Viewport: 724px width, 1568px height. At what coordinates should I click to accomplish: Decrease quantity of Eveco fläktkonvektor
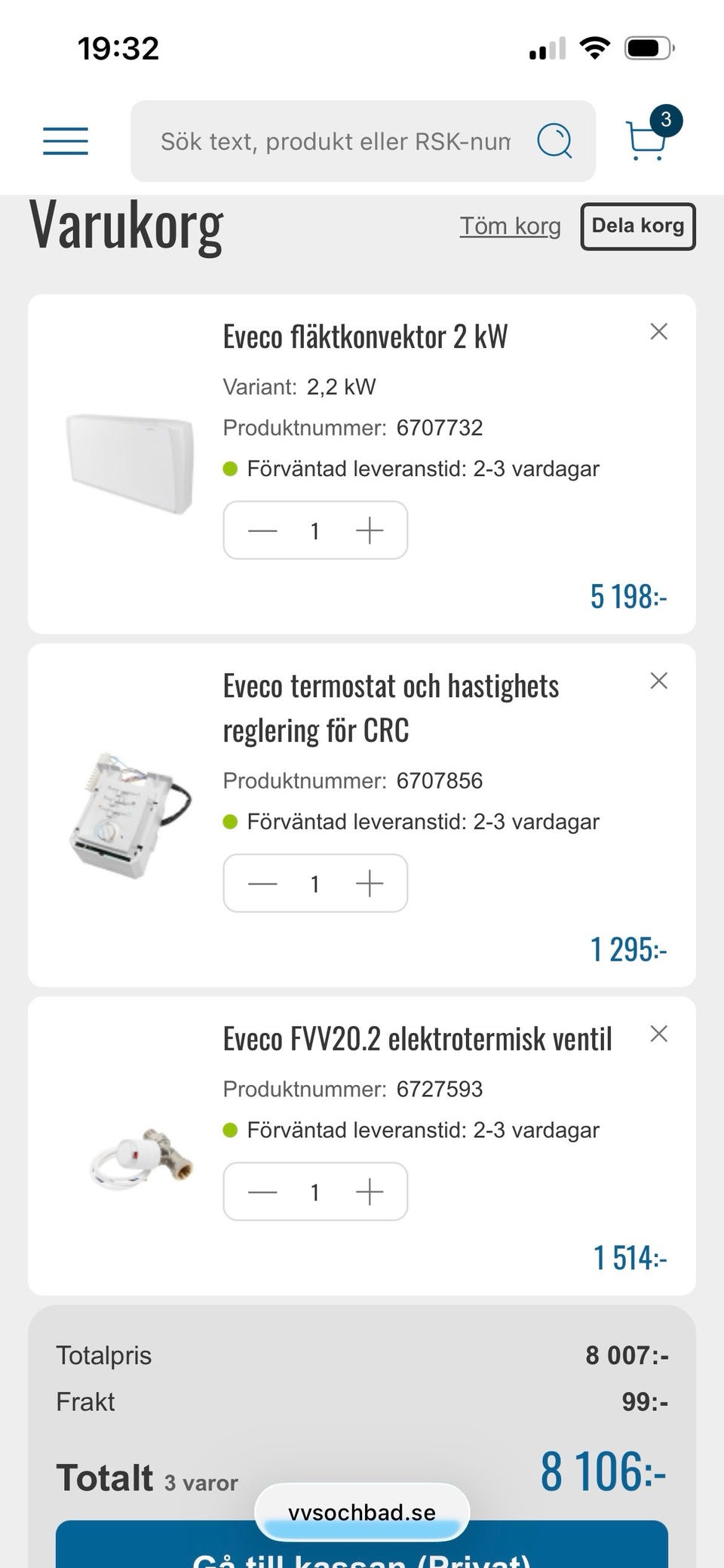point(261,530)
